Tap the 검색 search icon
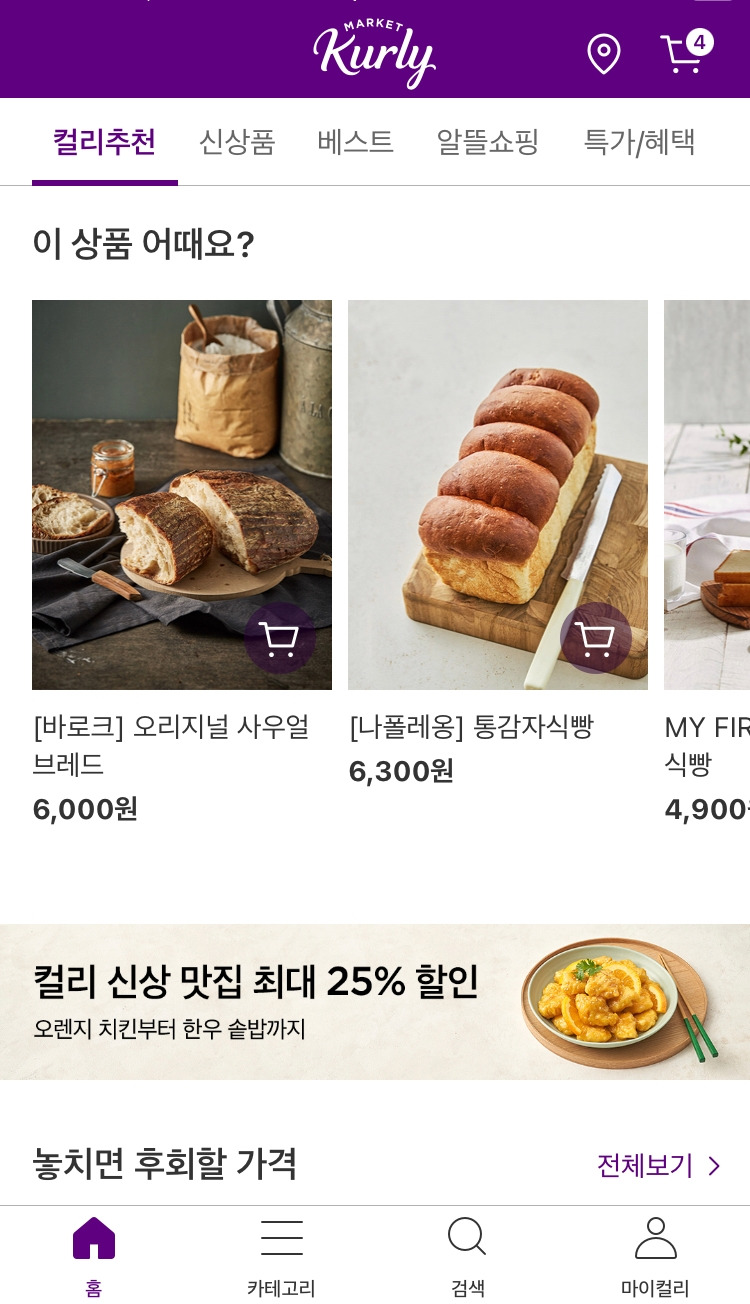Image resolution: width=750 pixels, height=1304 pixels. 466,1237
